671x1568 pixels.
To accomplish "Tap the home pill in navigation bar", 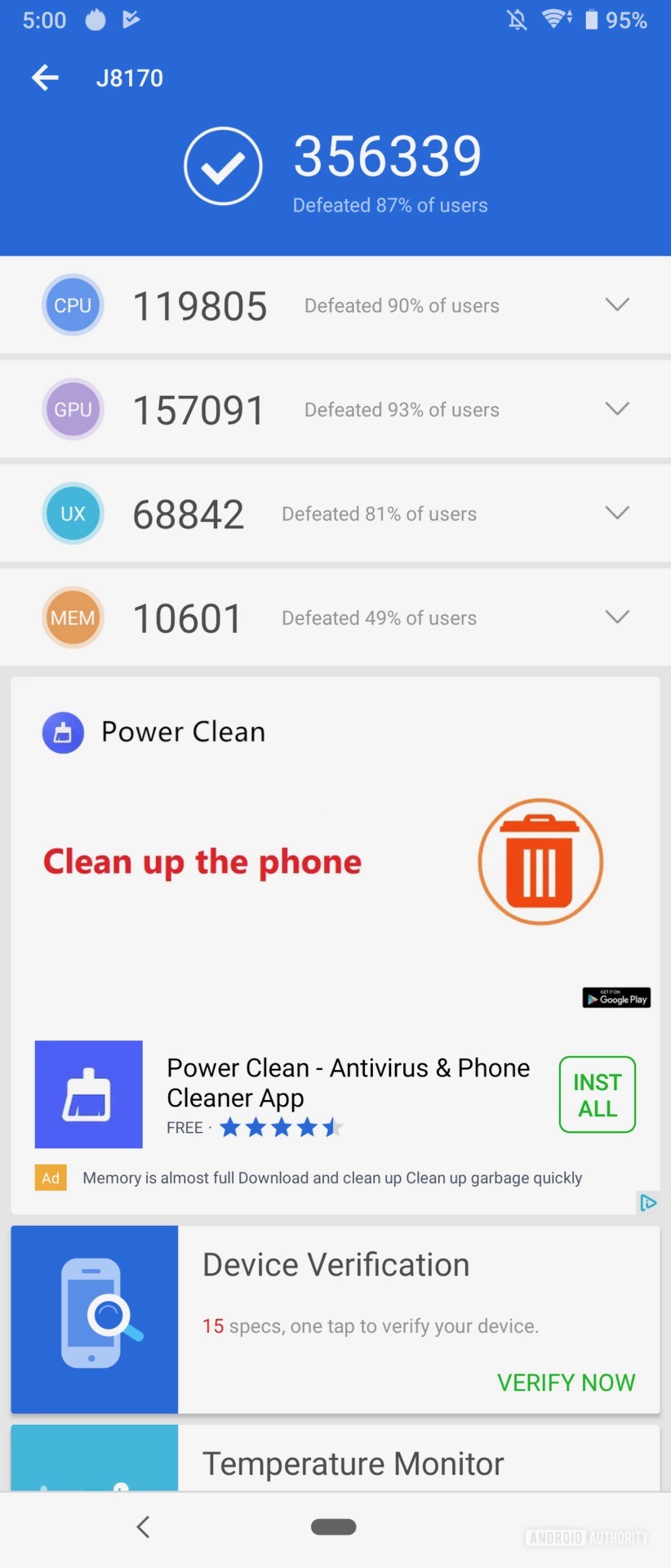I will click(334, 1526).
